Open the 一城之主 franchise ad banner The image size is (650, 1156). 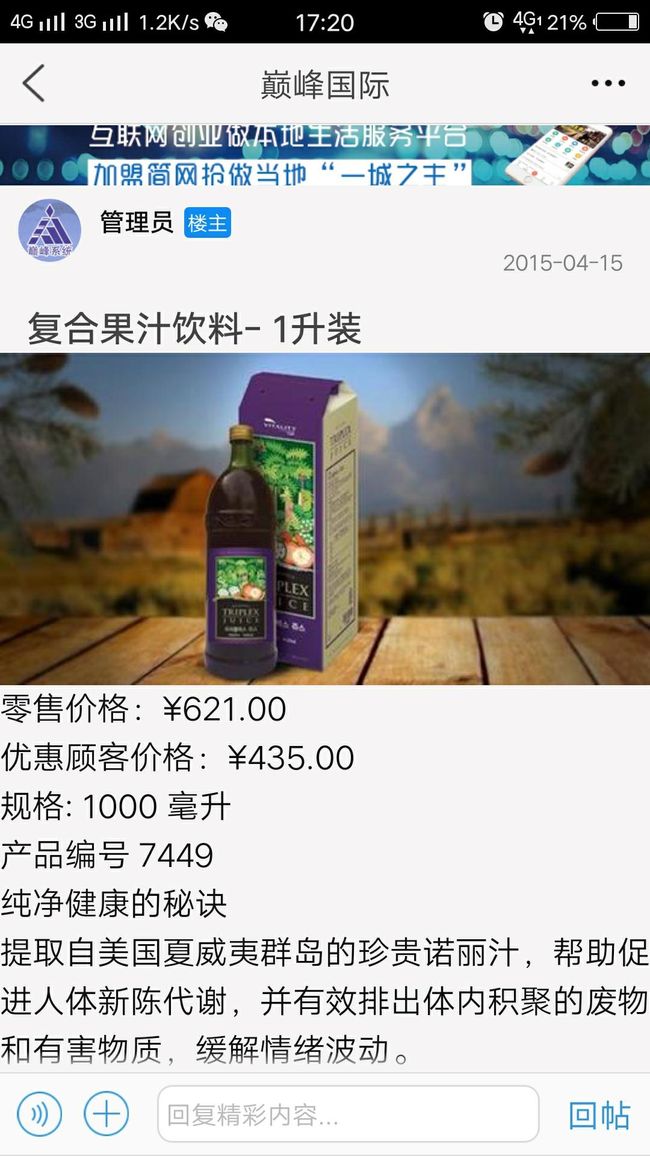coord(325,154)
